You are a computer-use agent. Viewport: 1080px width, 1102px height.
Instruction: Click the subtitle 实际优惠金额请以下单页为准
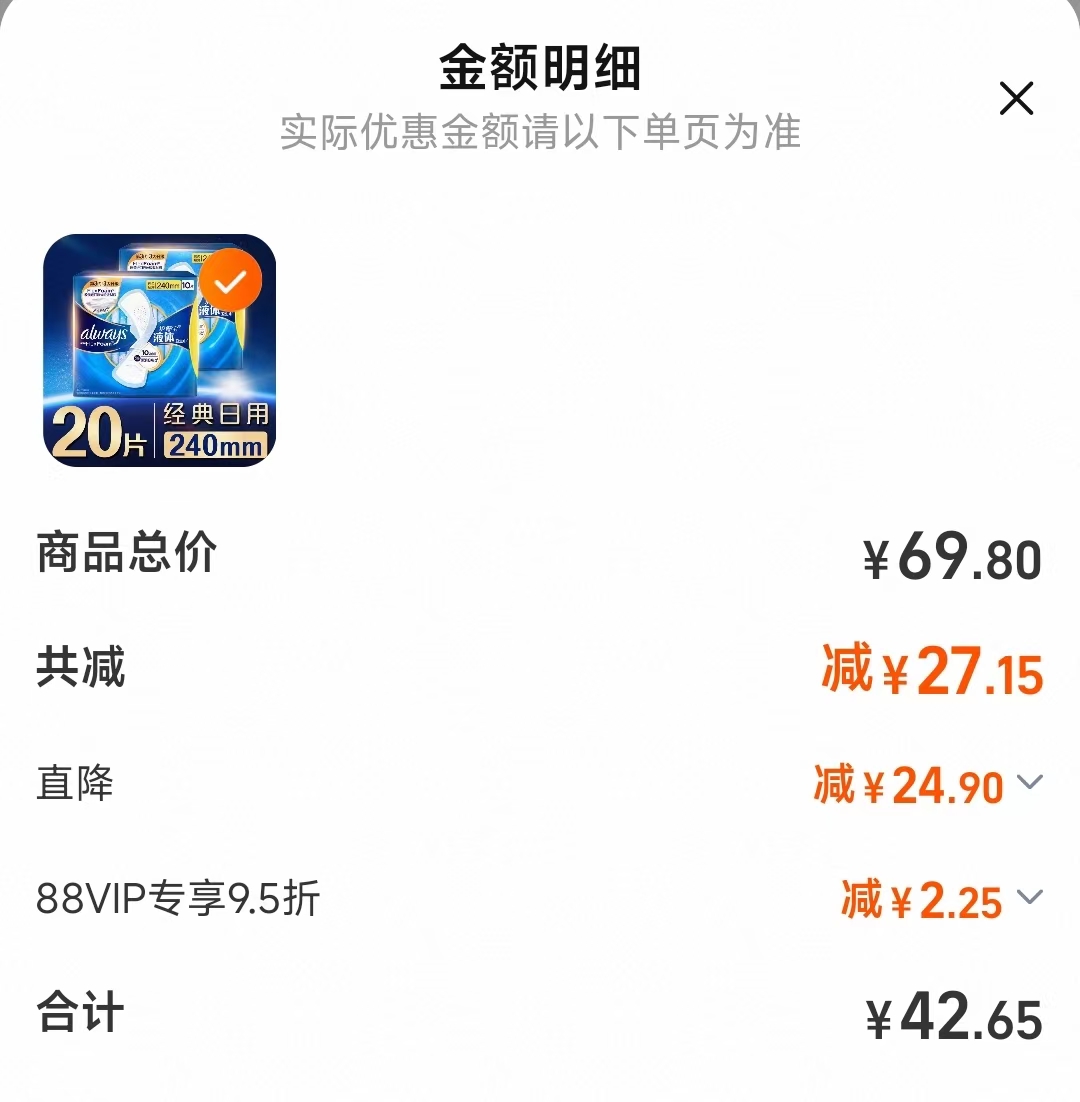pos(540,135)
